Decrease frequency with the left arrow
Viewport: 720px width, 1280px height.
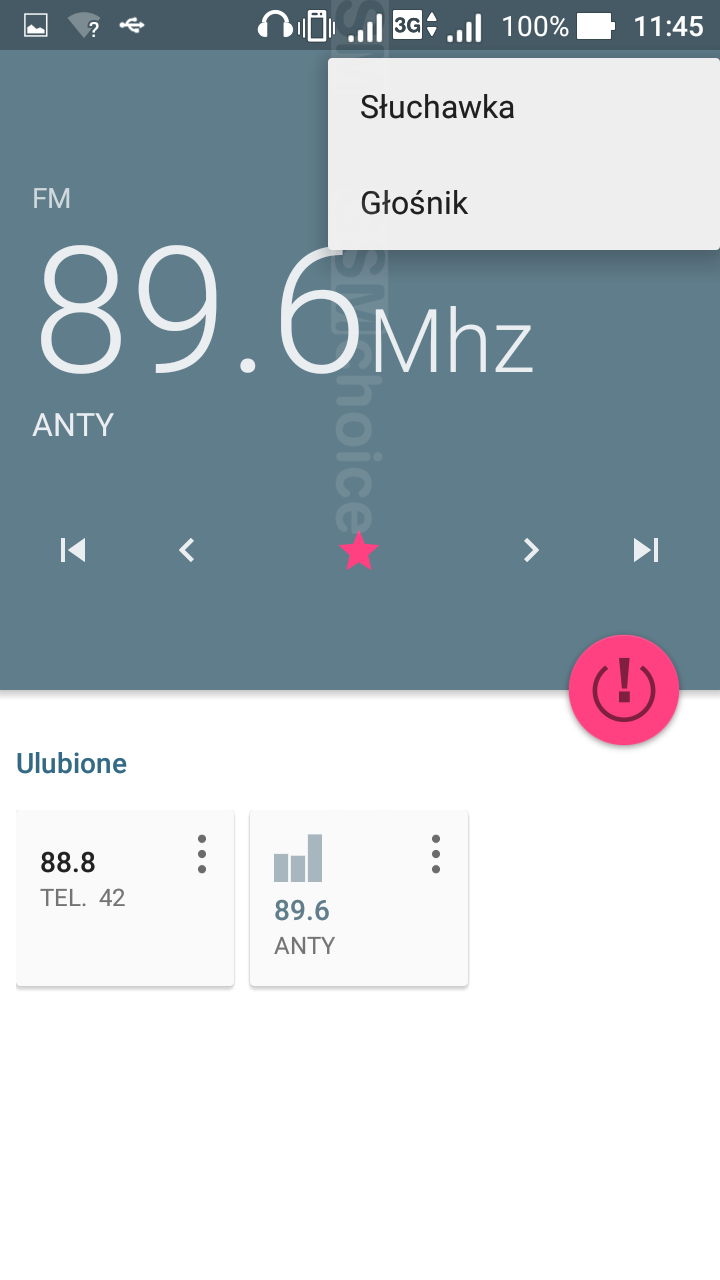187,550
